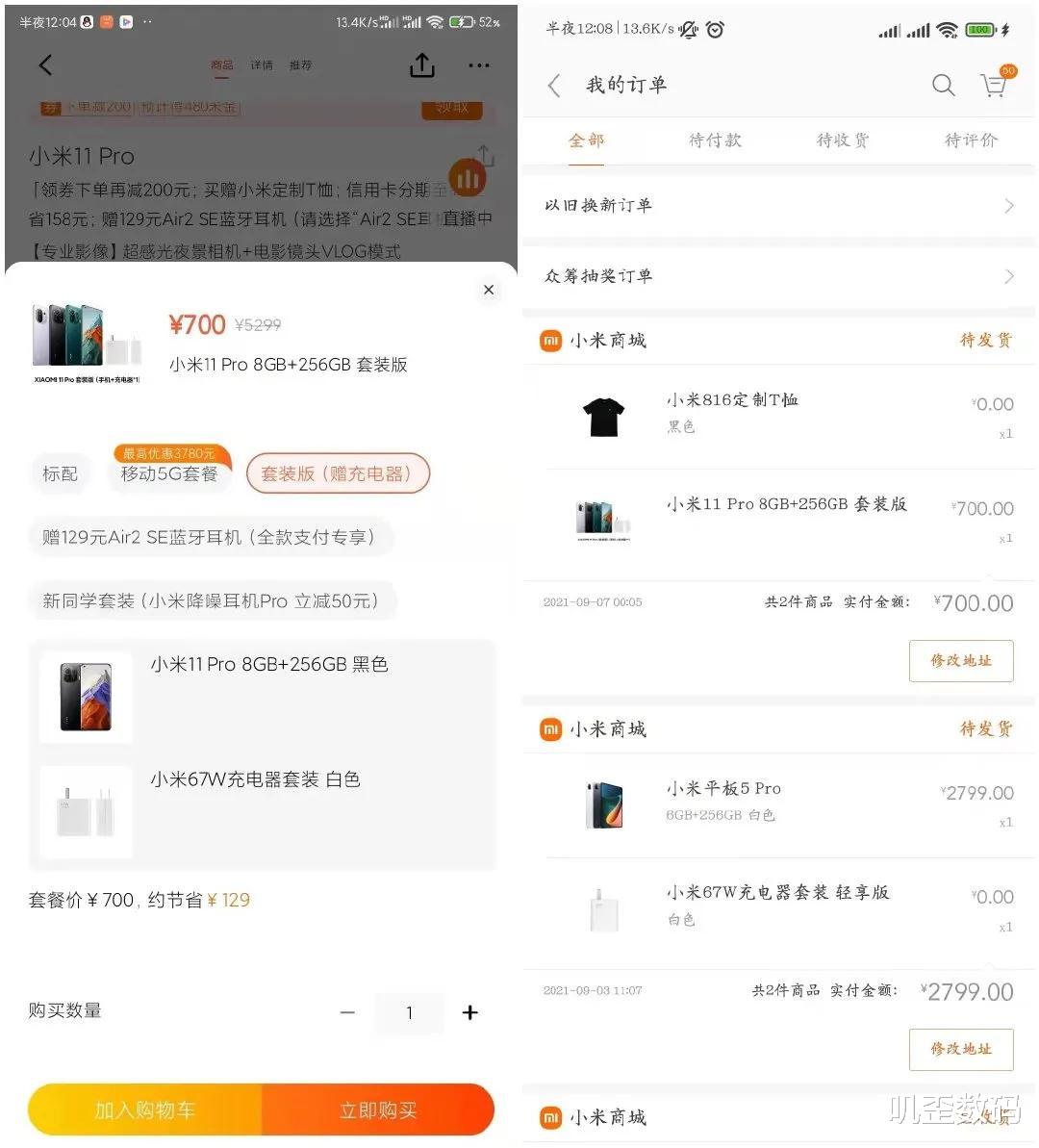Tap the orange sales chart icon near 小米11 Pro
Image resolution: width=1039 pixels, height=1148 pixels.
469,177
